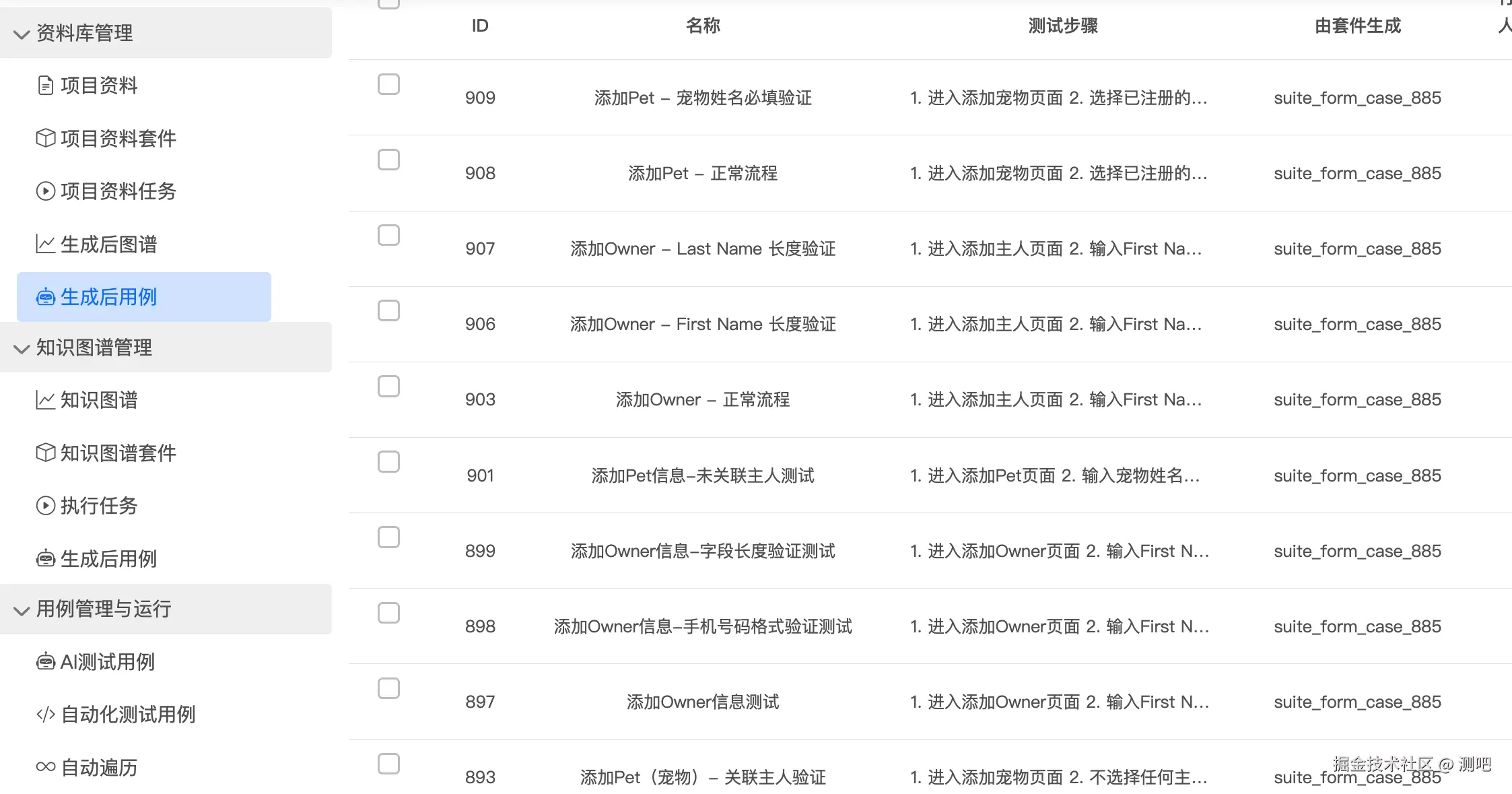The image size is (1512, 794).
Task: Open 自动遍历 menu item
Action: point(98,767)
